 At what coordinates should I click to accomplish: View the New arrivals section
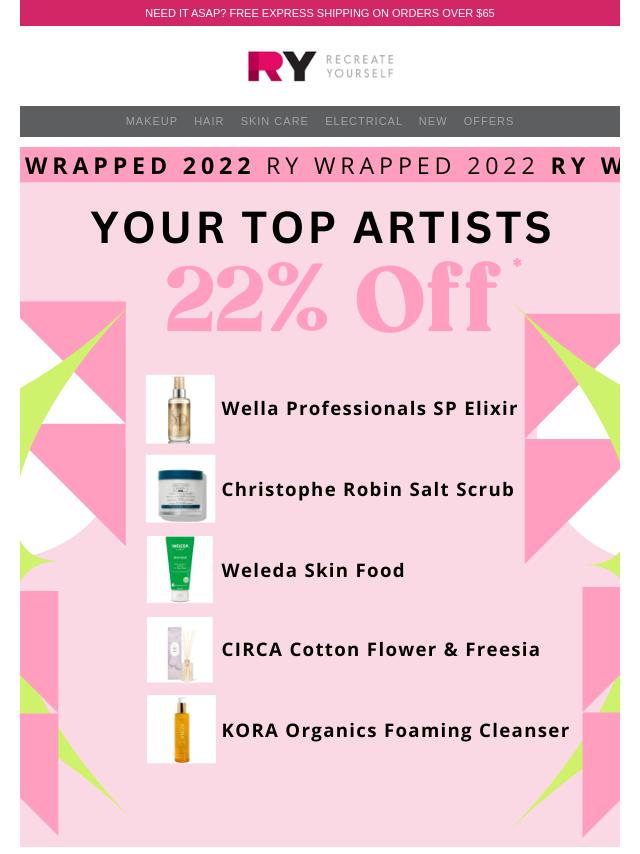tap(432, 121)
